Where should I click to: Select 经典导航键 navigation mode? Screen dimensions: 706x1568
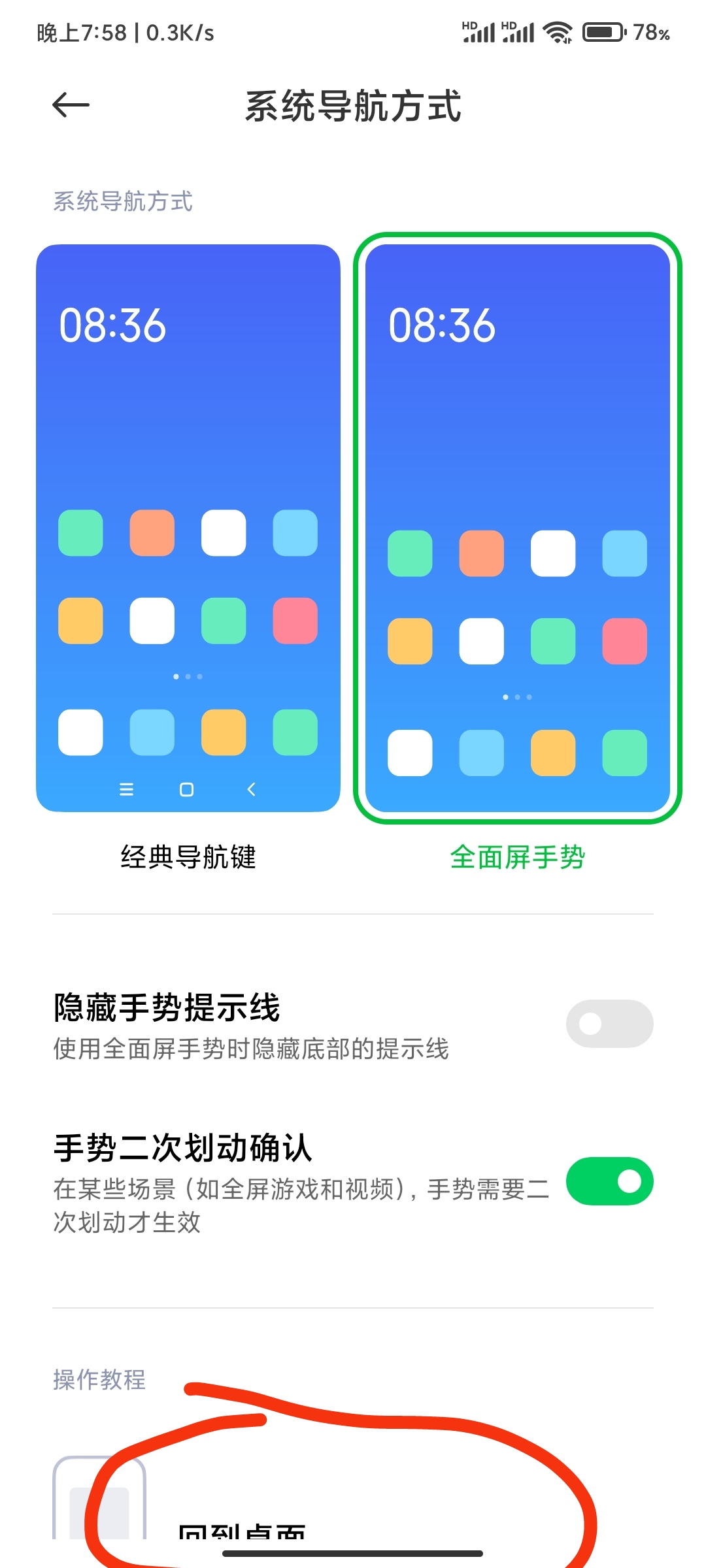pyautogui.click(x=188, y=528)
